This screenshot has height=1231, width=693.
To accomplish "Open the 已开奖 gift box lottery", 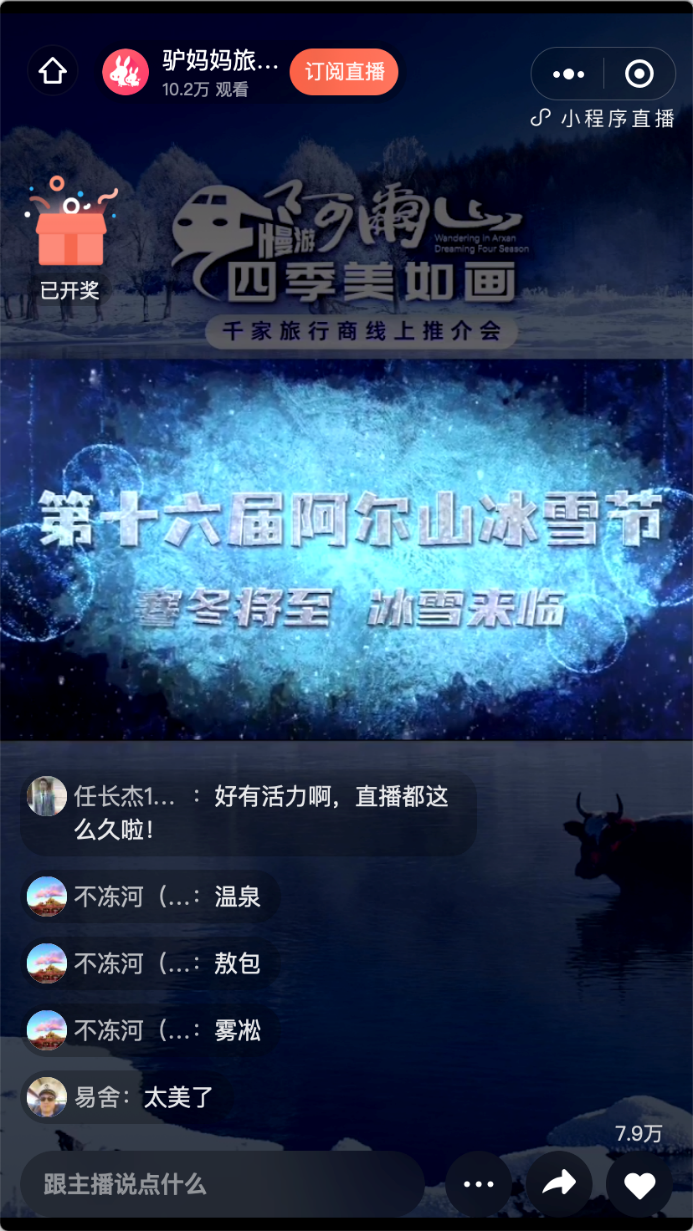I will [x=70, y=237].
